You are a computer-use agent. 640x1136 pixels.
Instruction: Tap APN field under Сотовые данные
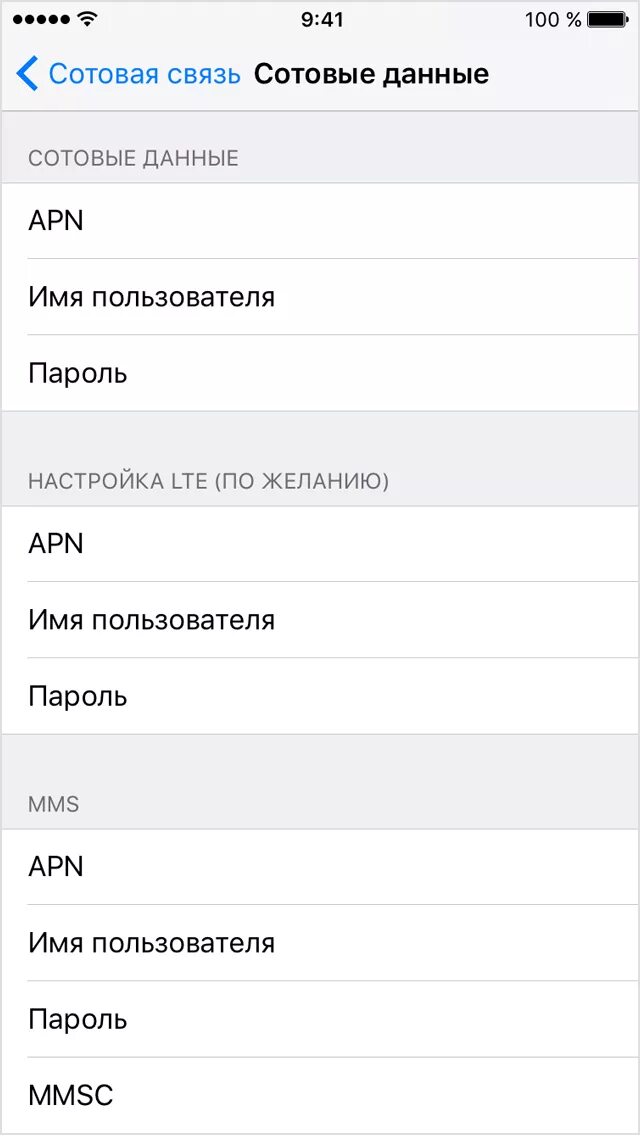tap(320, 220)
